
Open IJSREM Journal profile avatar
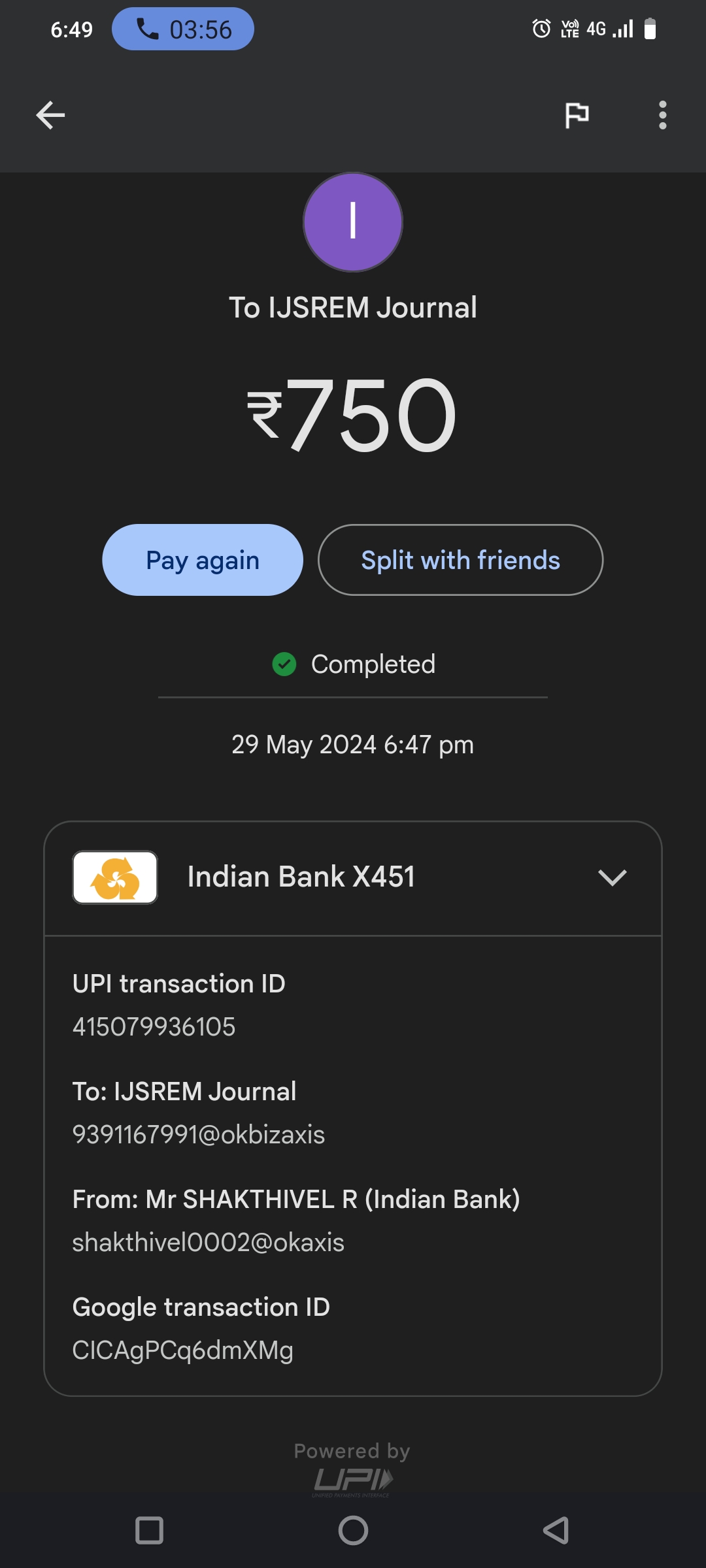point(353,222)
